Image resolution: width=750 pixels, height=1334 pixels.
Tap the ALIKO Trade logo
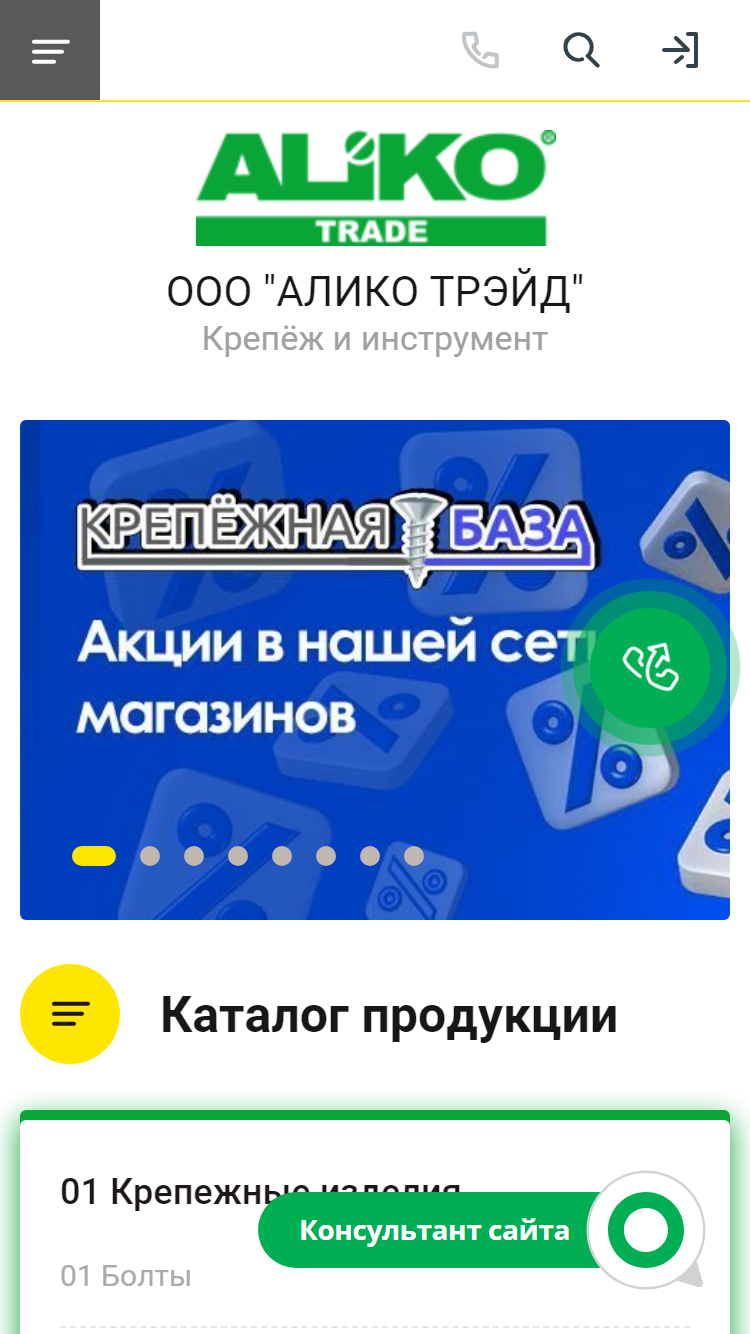[x=375, y=187]
